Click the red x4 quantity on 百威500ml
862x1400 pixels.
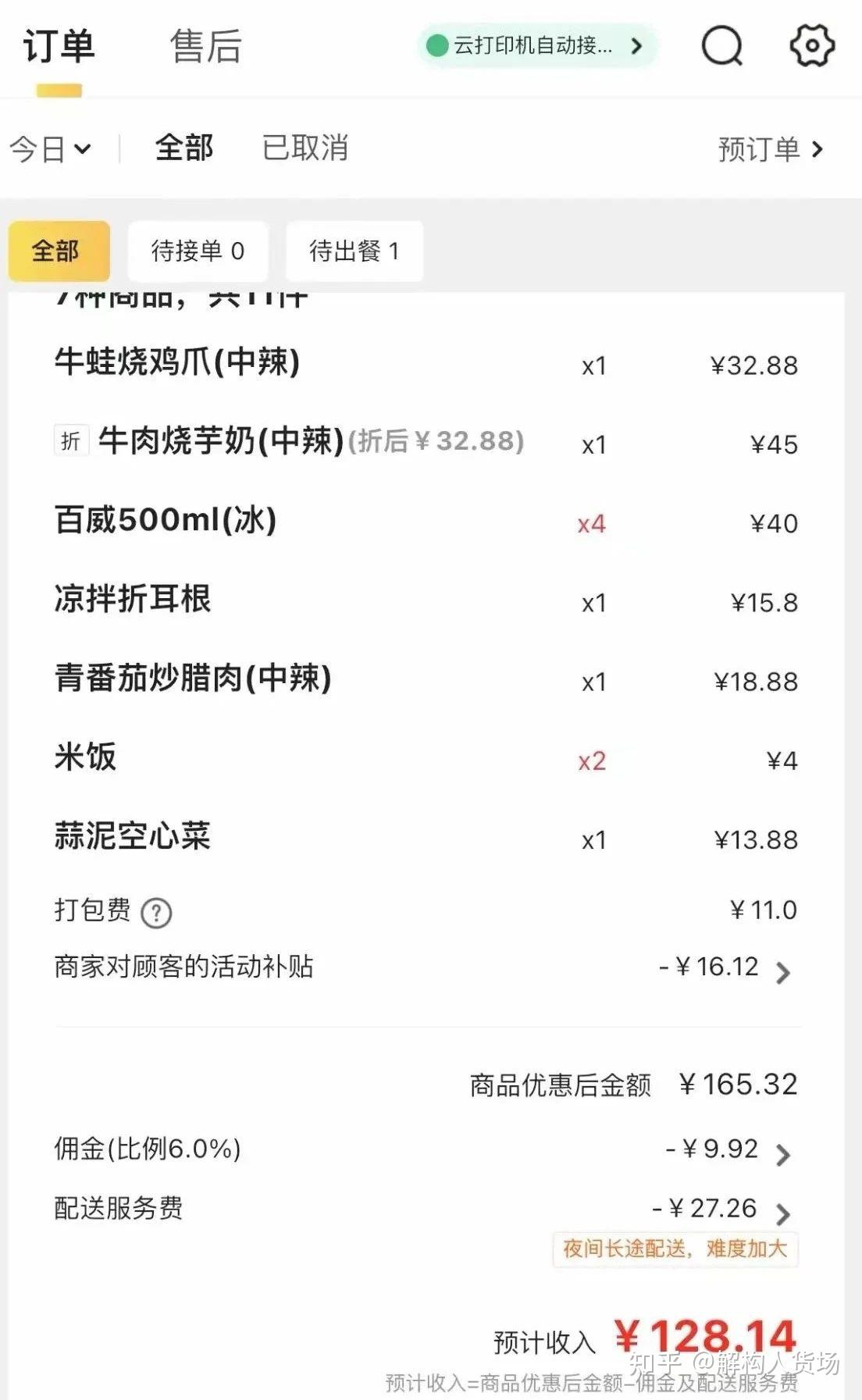tap(593, 525)
